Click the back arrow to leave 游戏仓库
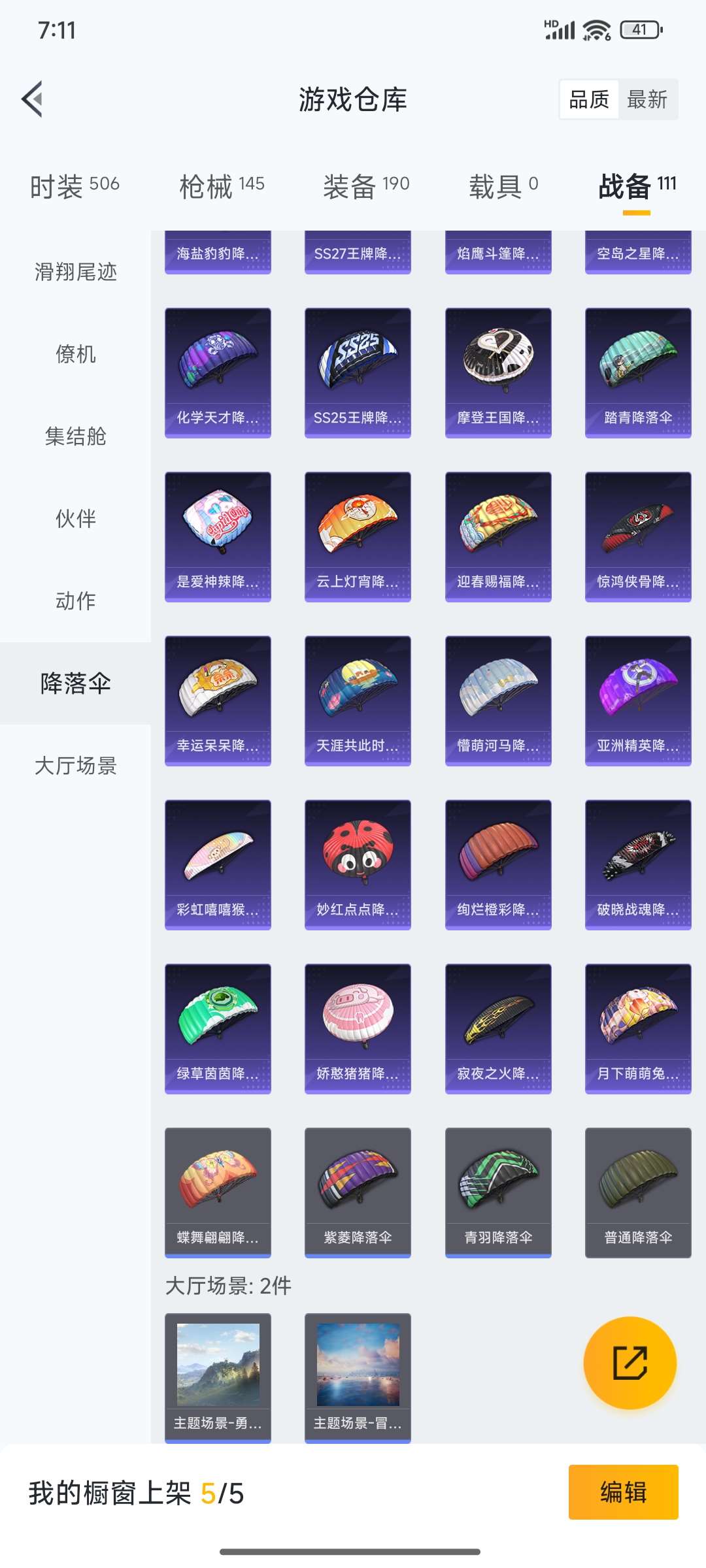 click(34, 98)
